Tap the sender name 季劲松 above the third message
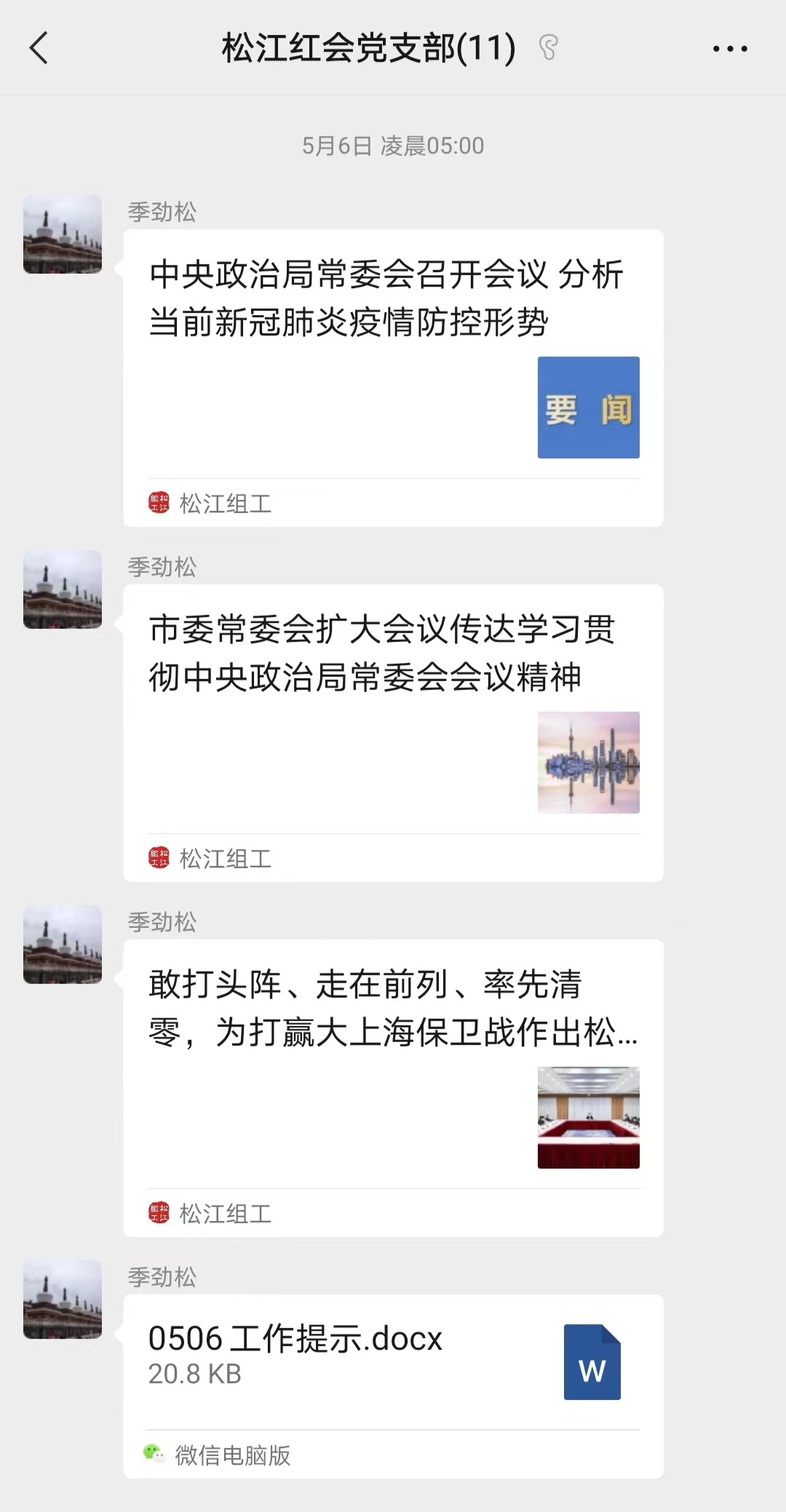This screenshot has width=786, height=1512. tap(162, 921)
